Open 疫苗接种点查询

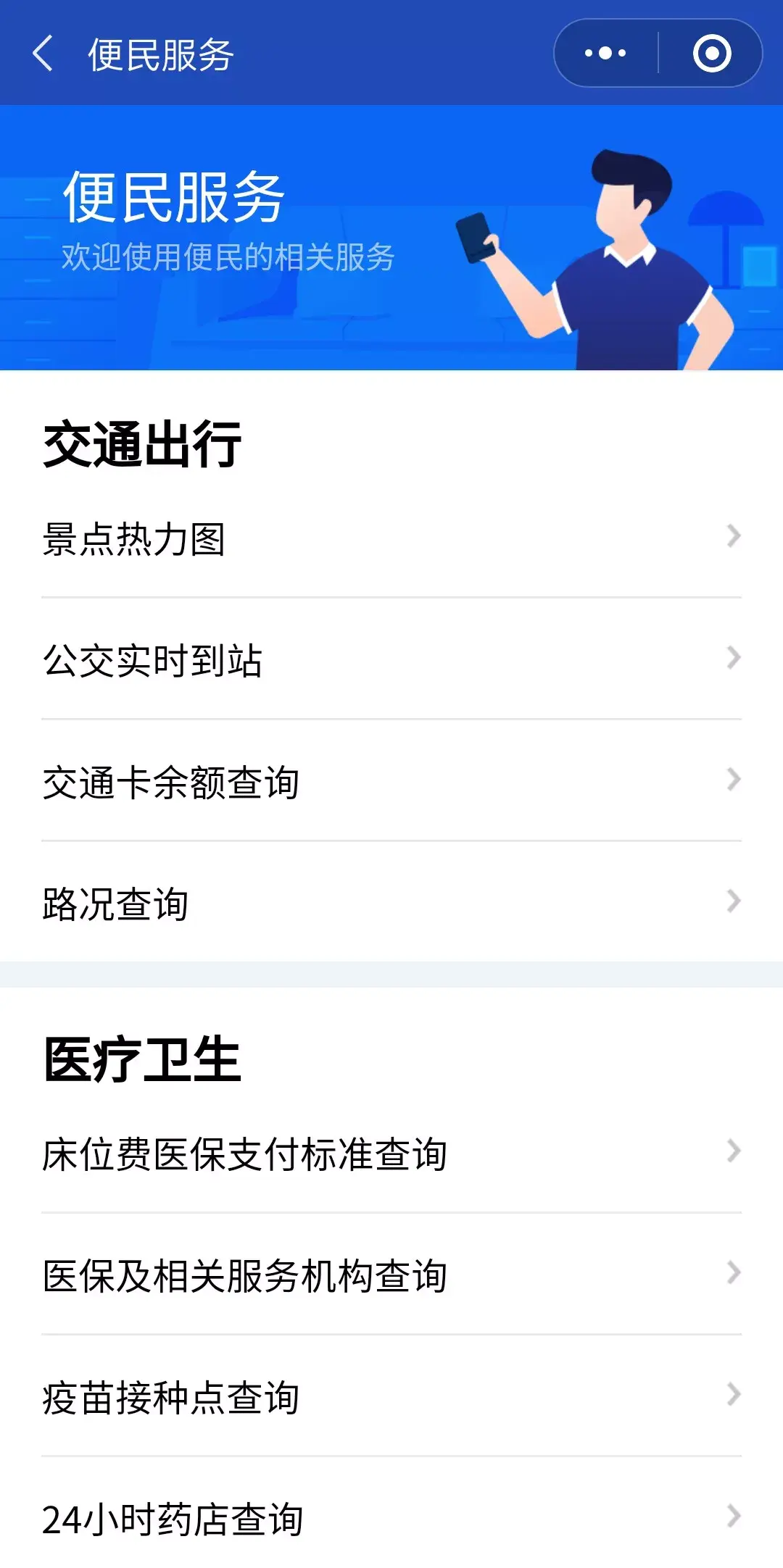391,1397
